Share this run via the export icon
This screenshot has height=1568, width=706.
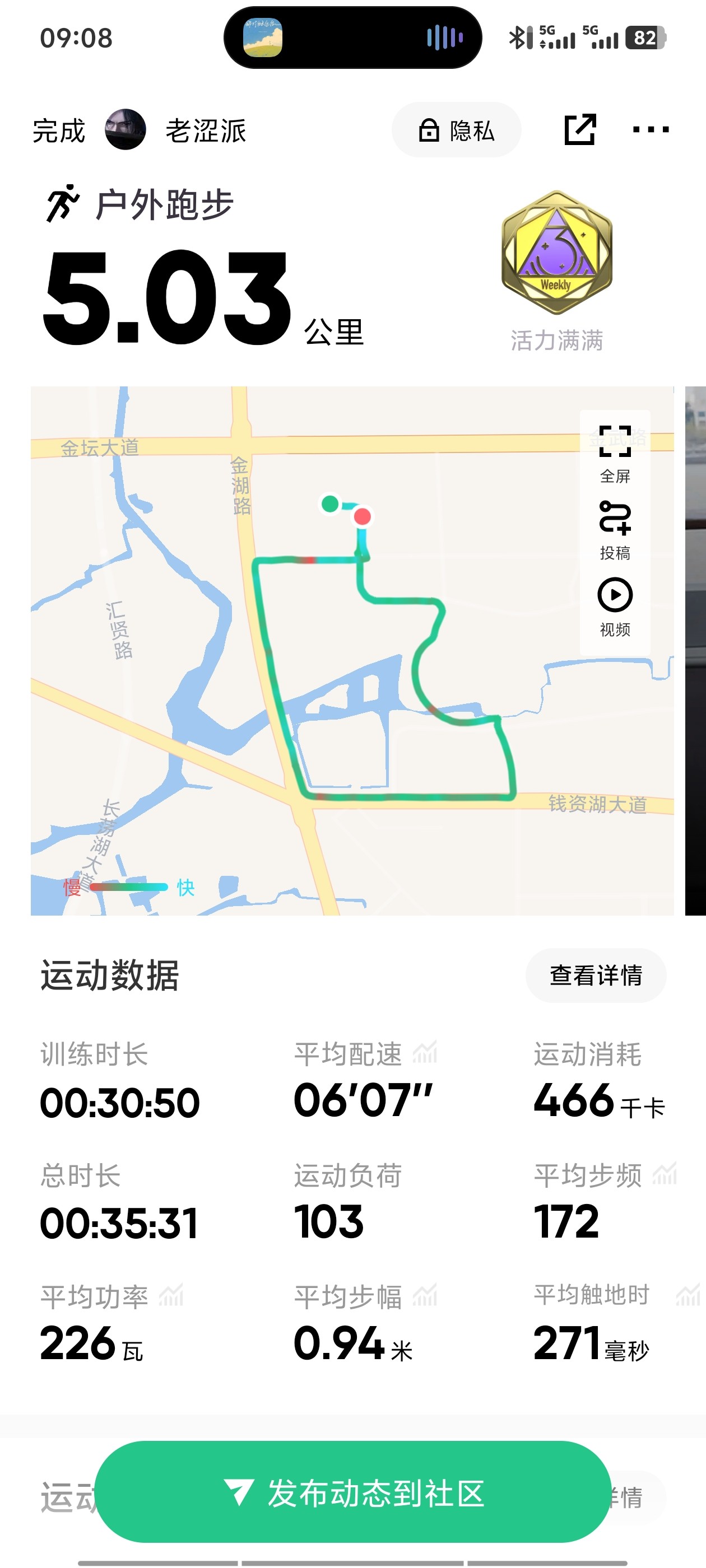579,129
